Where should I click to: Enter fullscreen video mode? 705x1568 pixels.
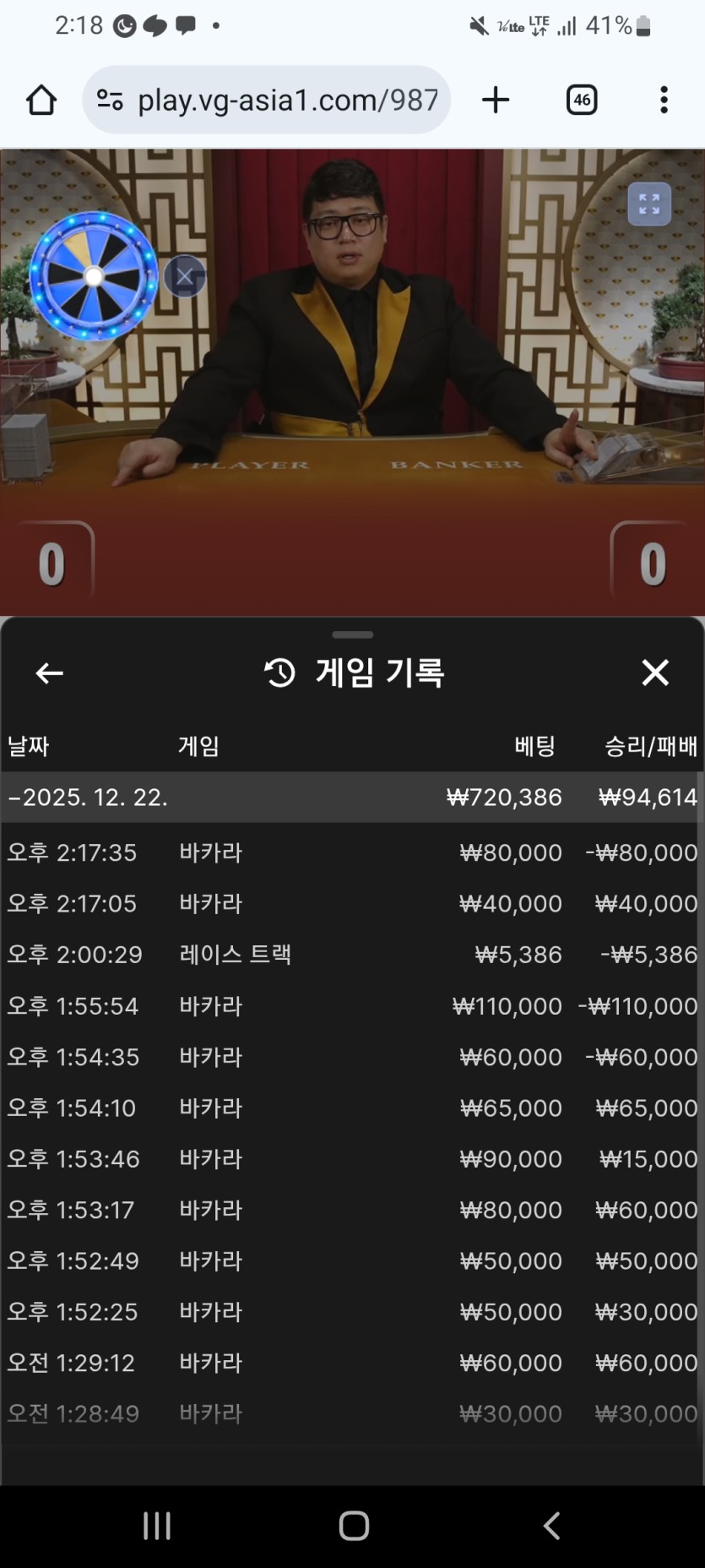(x=649, y=204)
